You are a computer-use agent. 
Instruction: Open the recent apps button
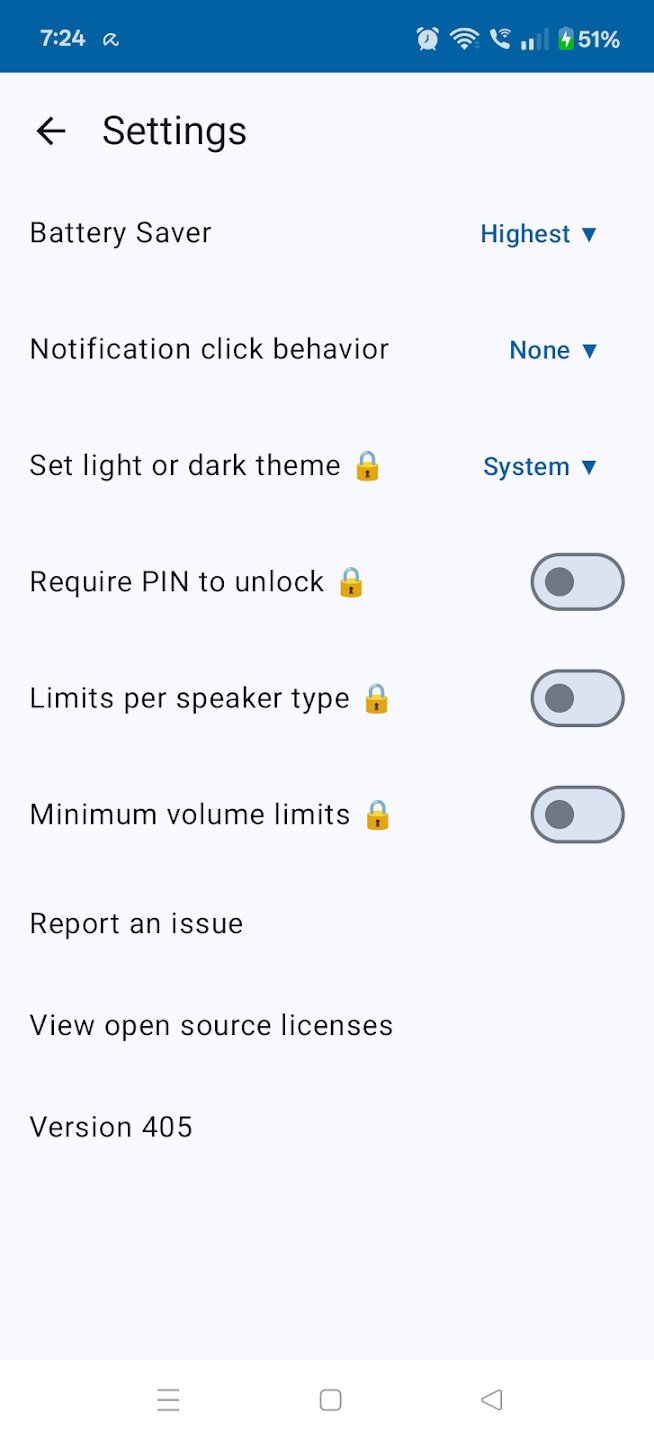(x=168, y=1400)
